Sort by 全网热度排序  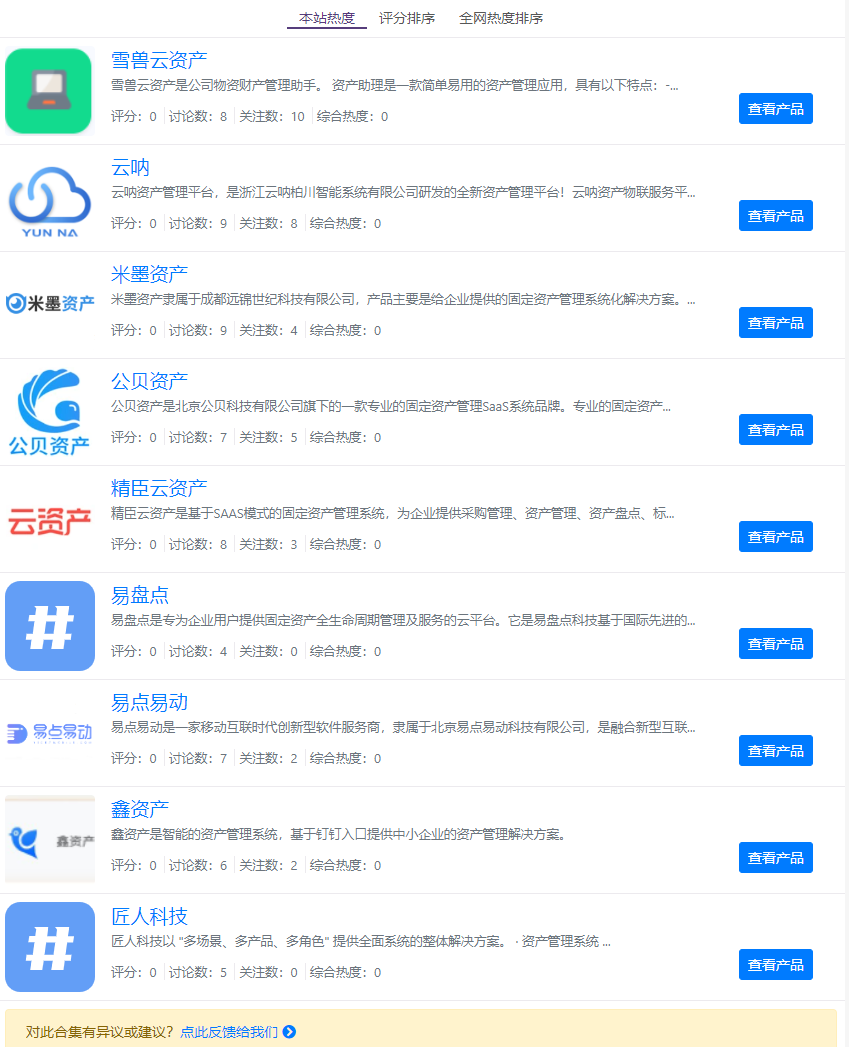tap(501, 18)
